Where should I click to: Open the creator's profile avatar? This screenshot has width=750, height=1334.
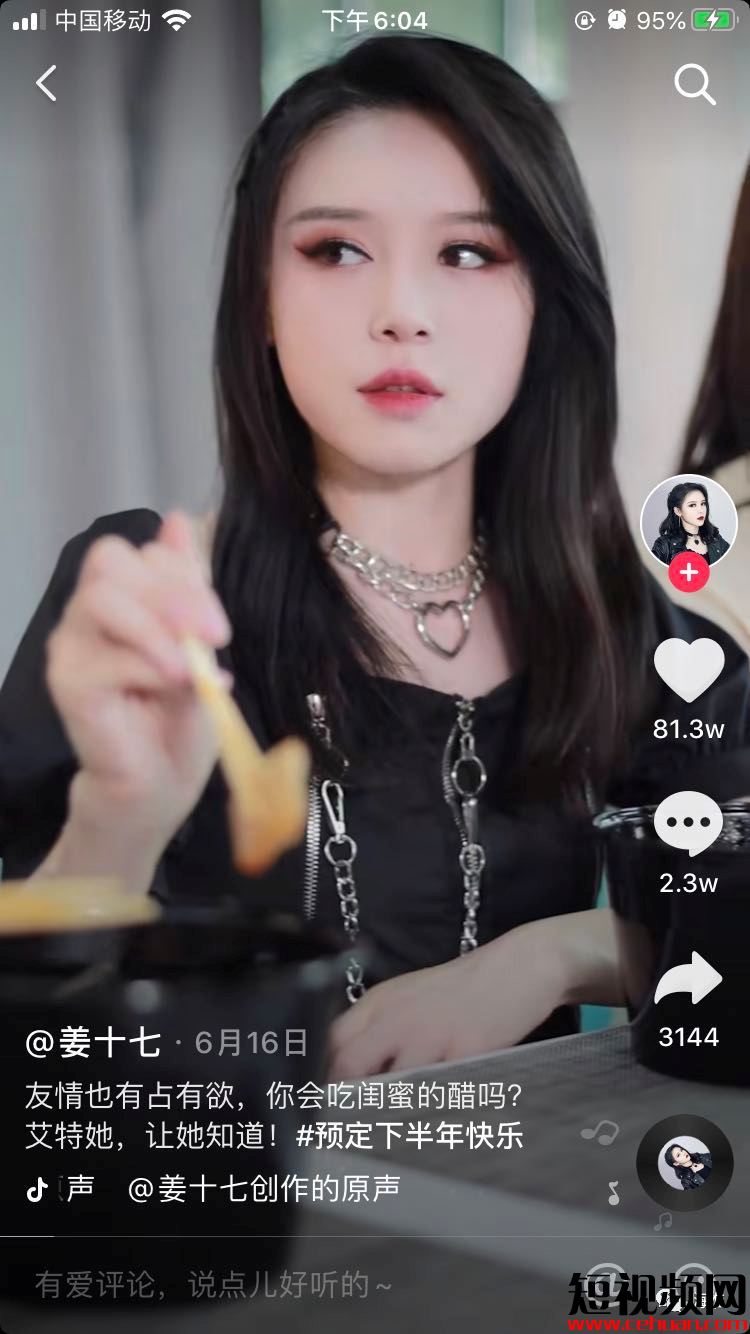click(688, 522)
